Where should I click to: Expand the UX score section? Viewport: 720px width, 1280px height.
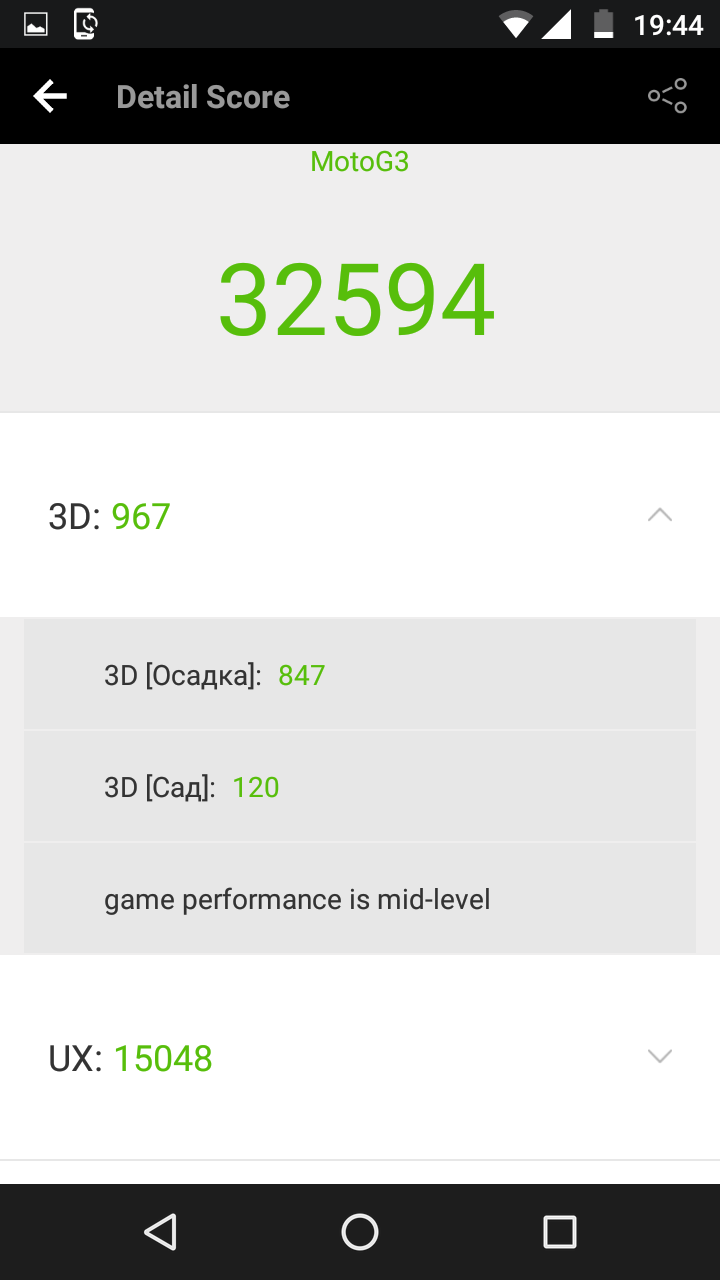660,1056
